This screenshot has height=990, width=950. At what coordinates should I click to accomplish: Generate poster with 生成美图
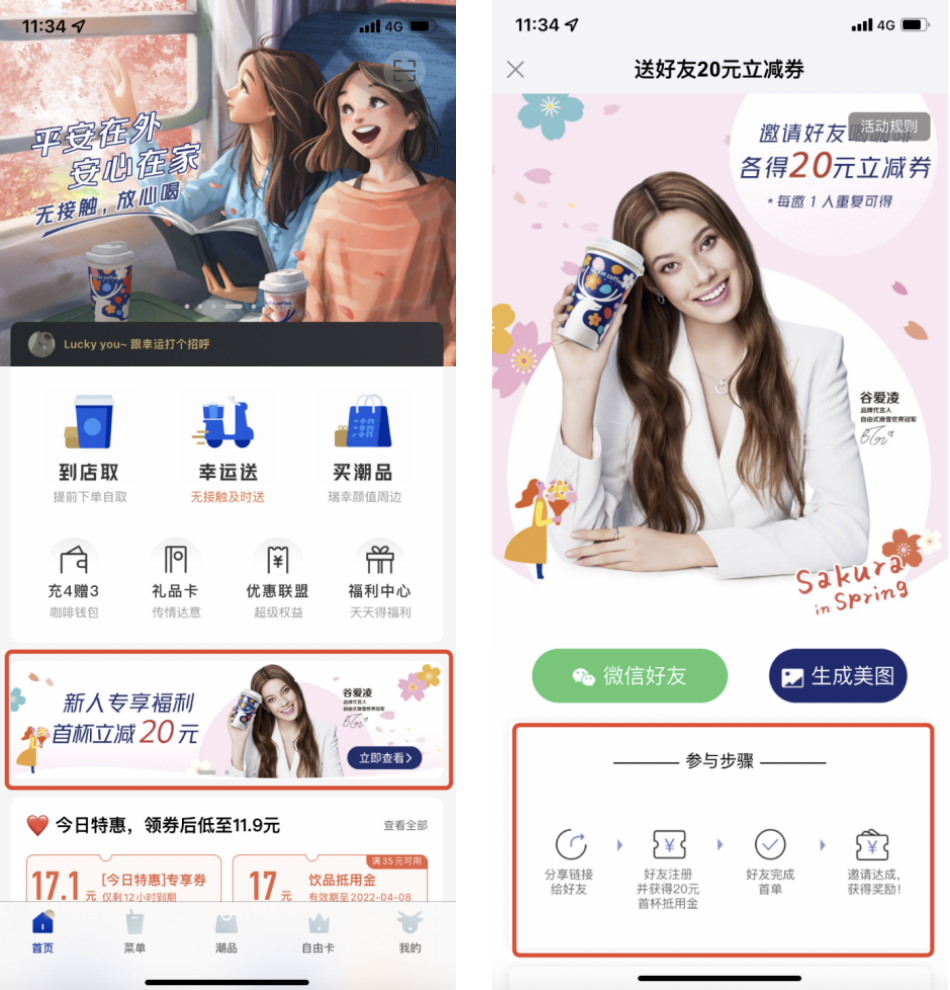838,676
